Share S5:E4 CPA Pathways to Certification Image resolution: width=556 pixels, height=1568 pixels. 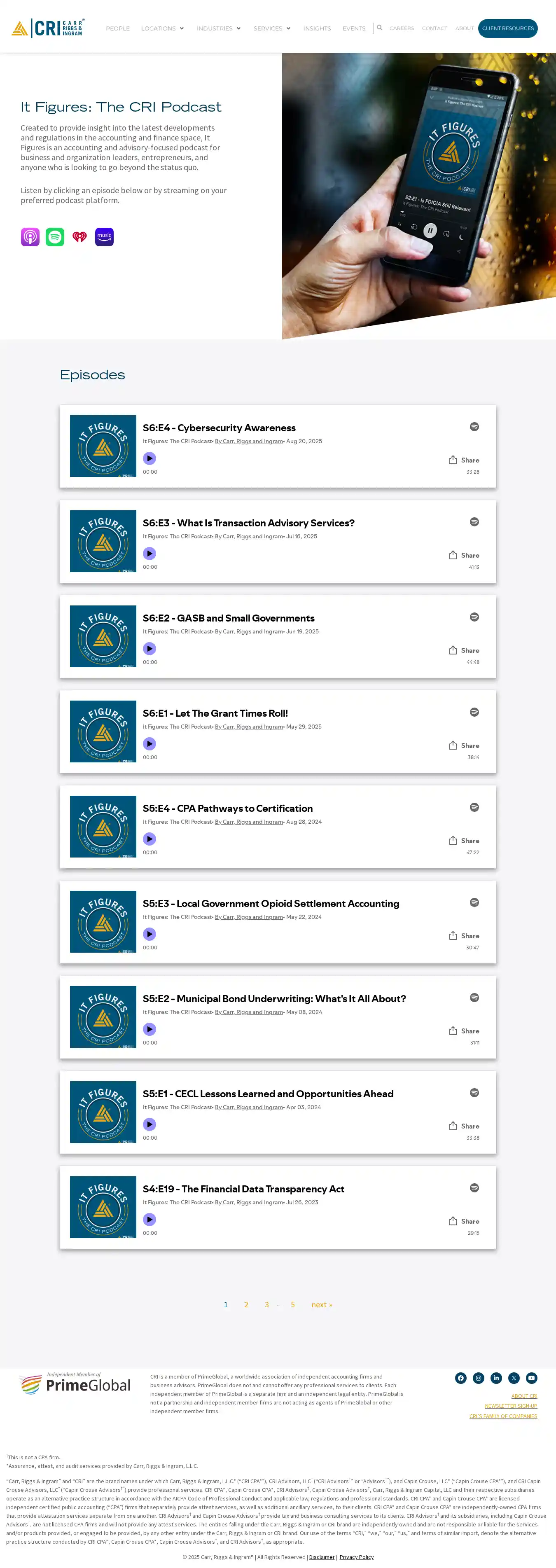click(464, 841)
